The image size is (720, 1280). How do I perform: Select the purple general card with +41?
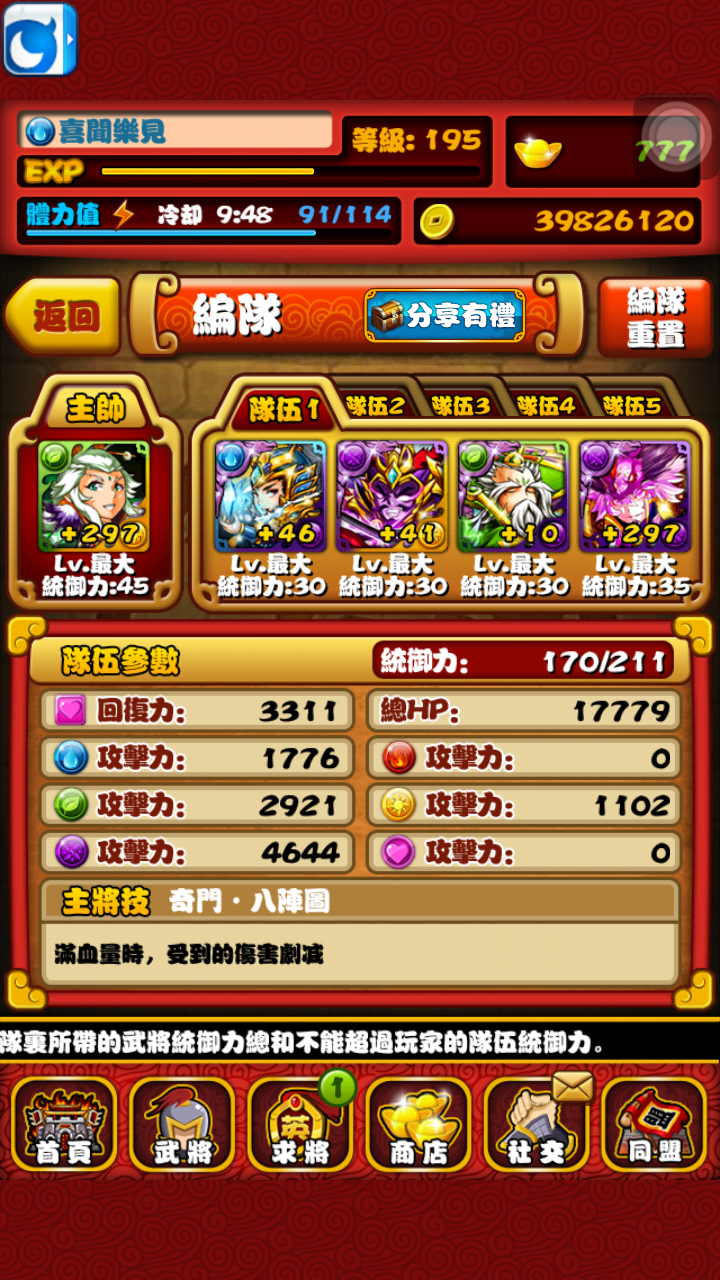[x=392, y=496]
